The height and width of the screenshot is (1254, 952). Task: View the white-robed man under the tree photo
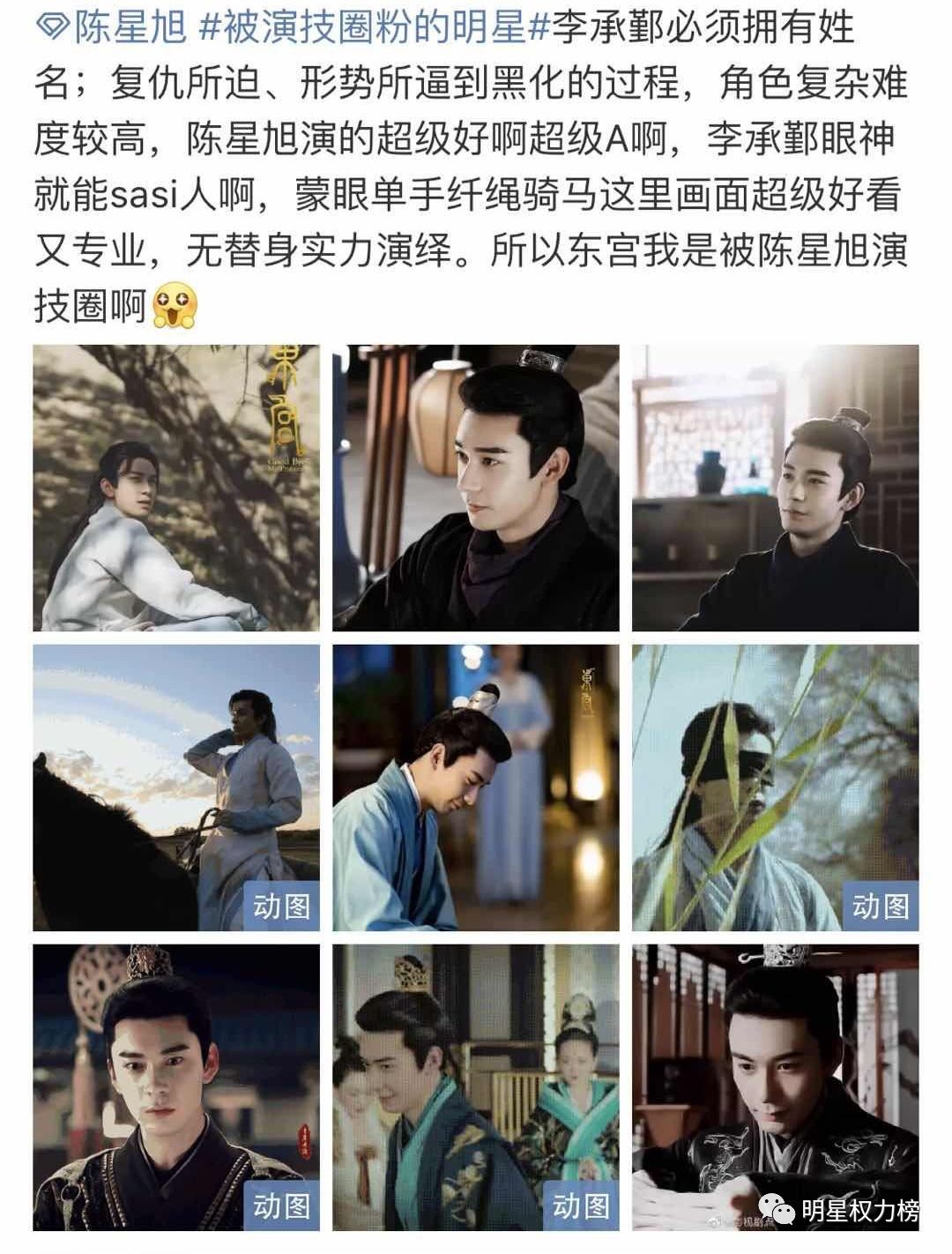(176, 488)
